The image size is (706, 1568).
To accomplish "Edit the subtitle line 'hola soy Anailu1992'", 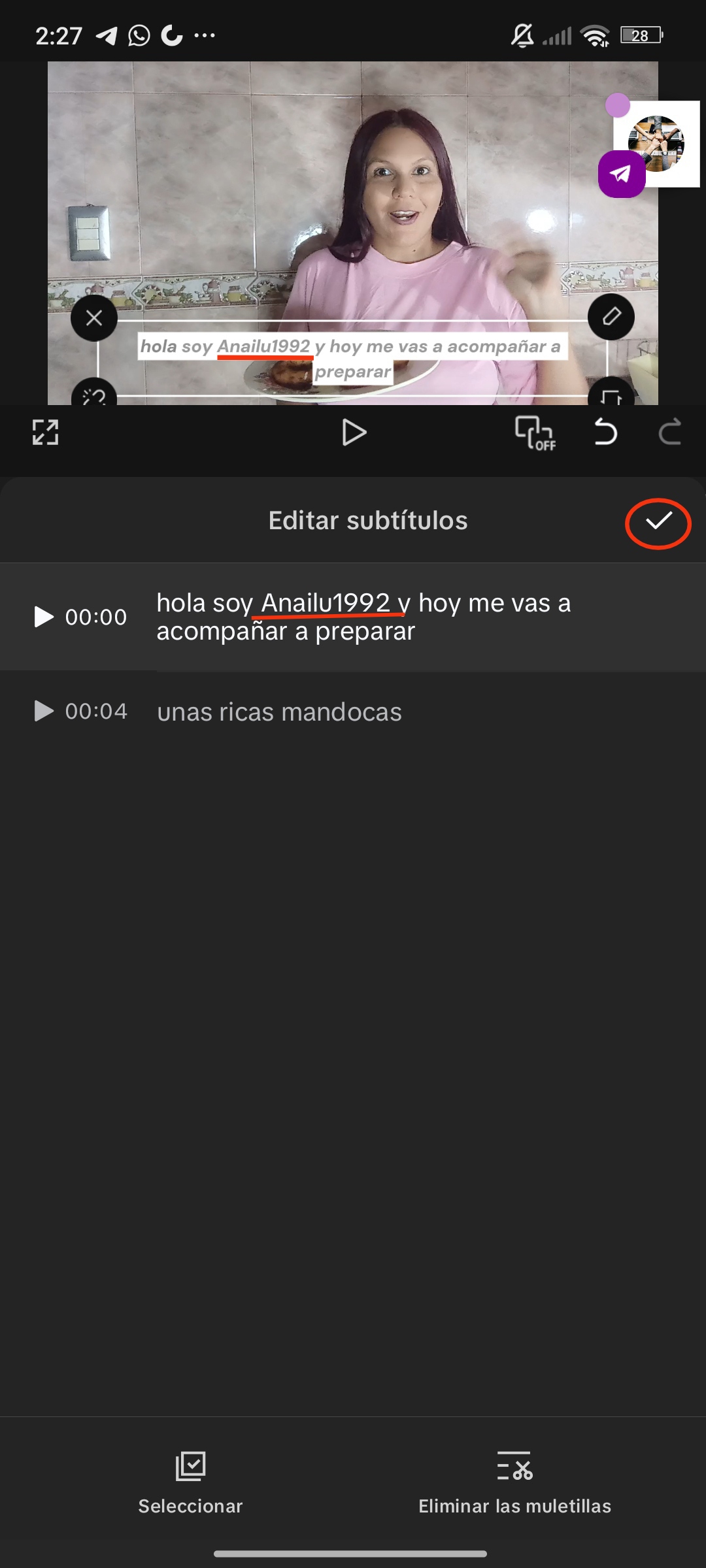I will (x=363, y=617).
